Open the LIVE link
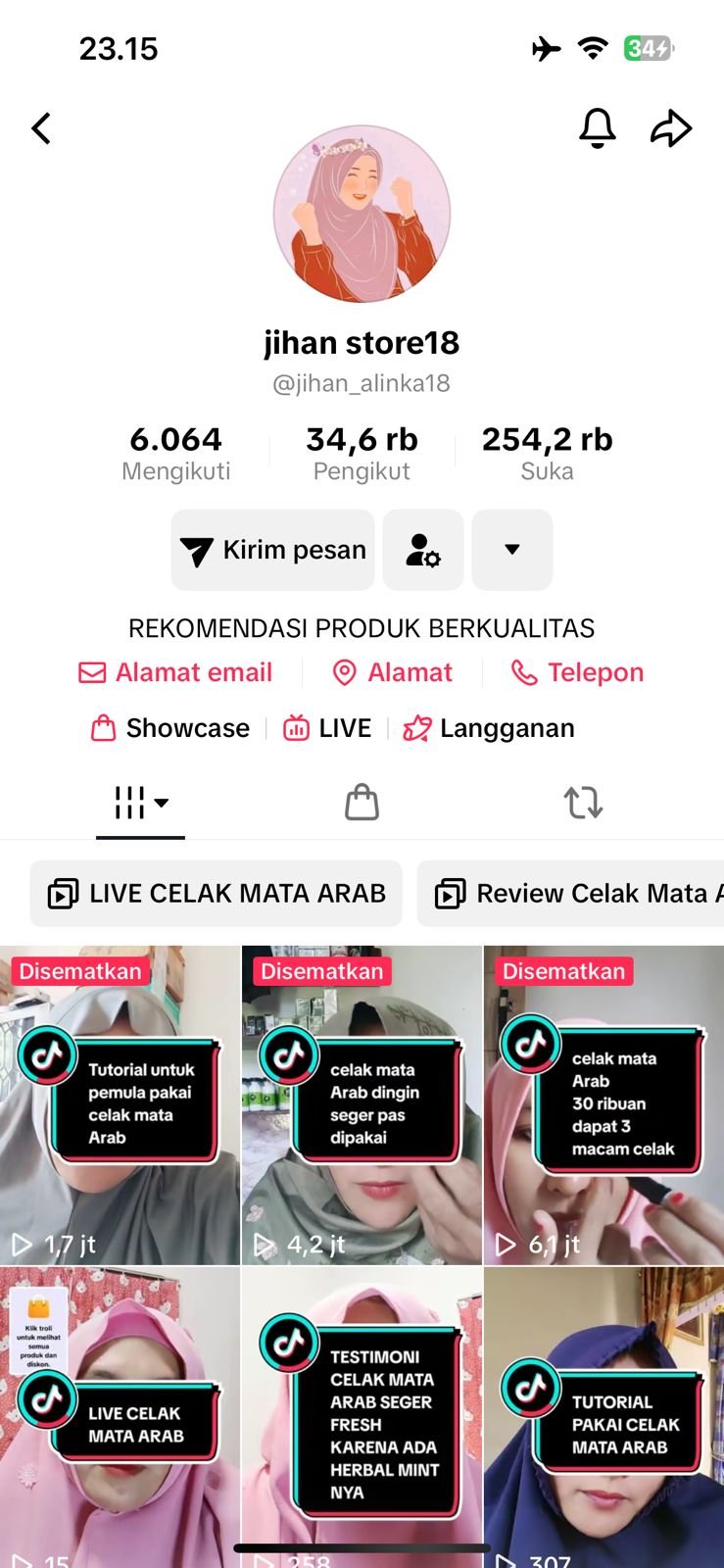The width and height of the screenshot is (724, 1568). pyautogui.click(x=327, y=728)
